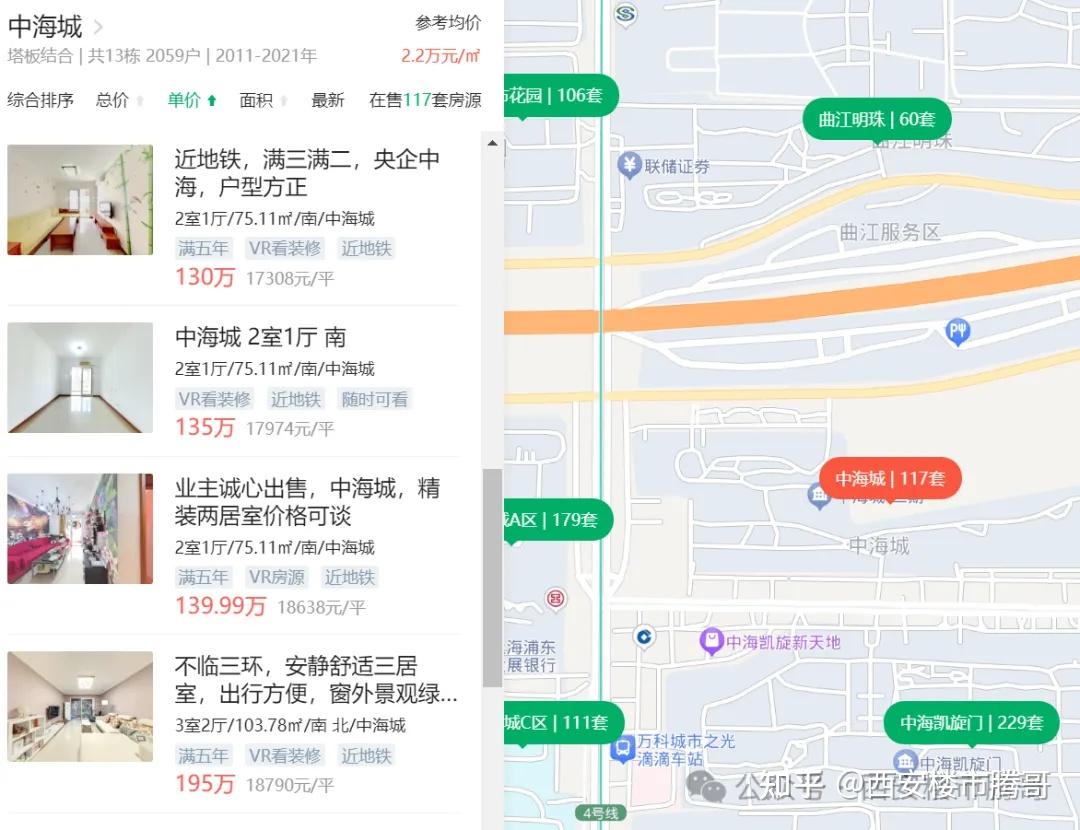Select the A区 179套 map marker

click(x=556, y=520)
